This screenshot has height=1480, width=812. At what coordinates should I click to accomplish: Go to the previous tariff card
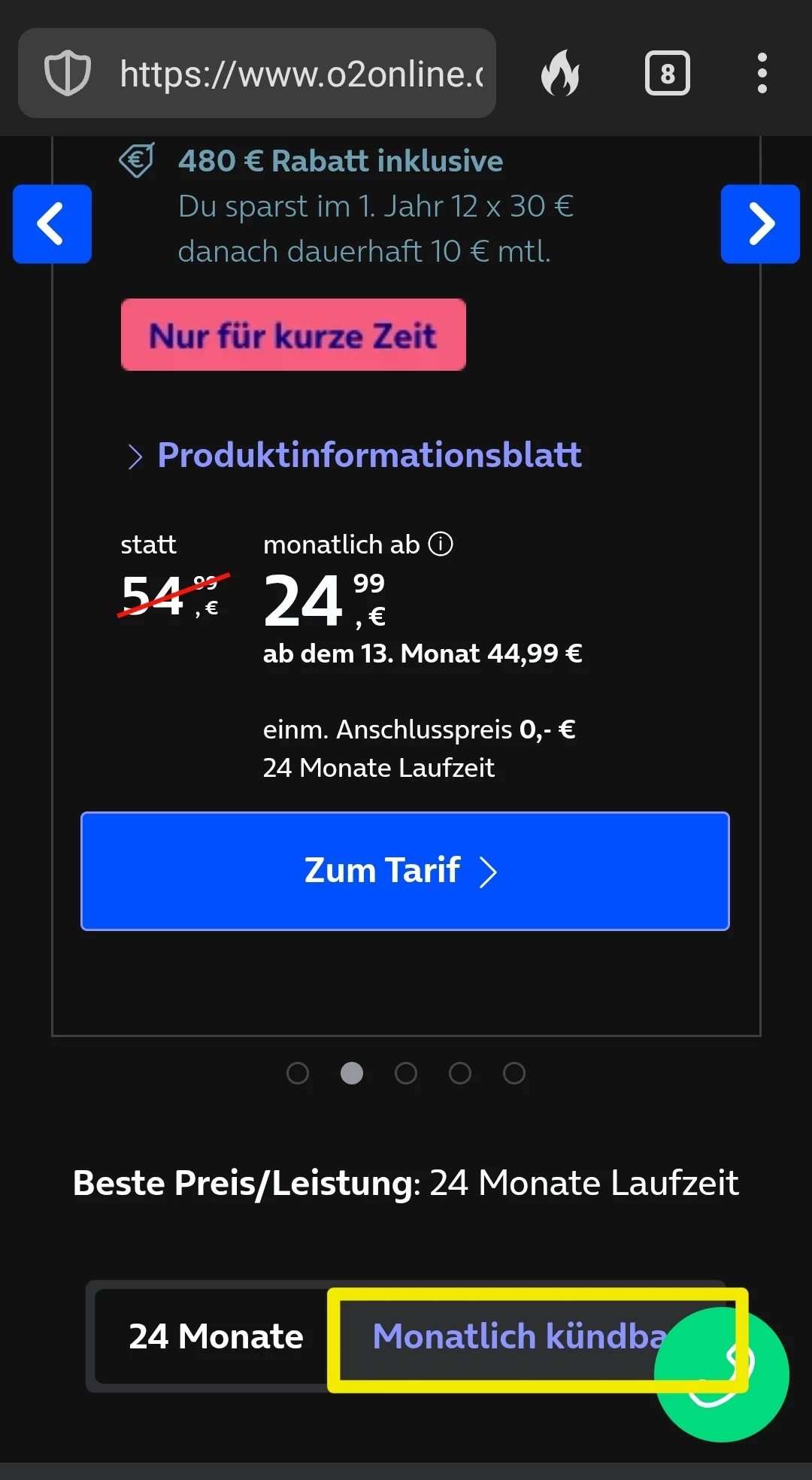[52, 224]
